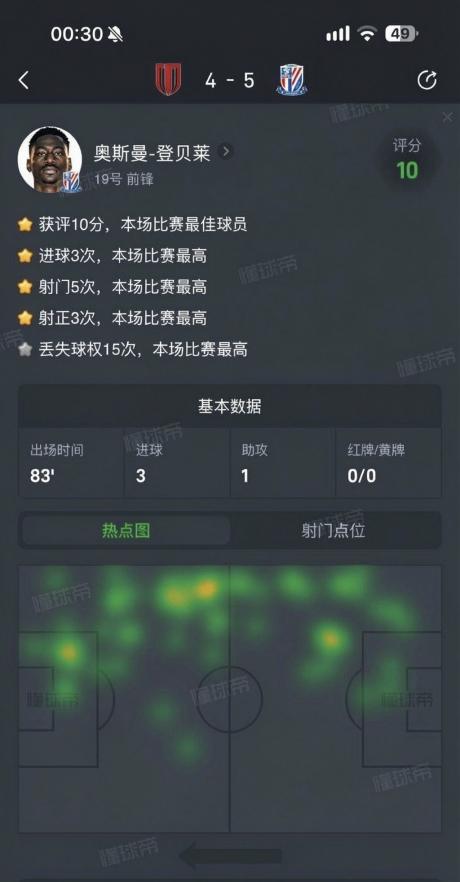This screenshot has width=460, height=882.
Task: Refresh the match data
Action: 427,80
